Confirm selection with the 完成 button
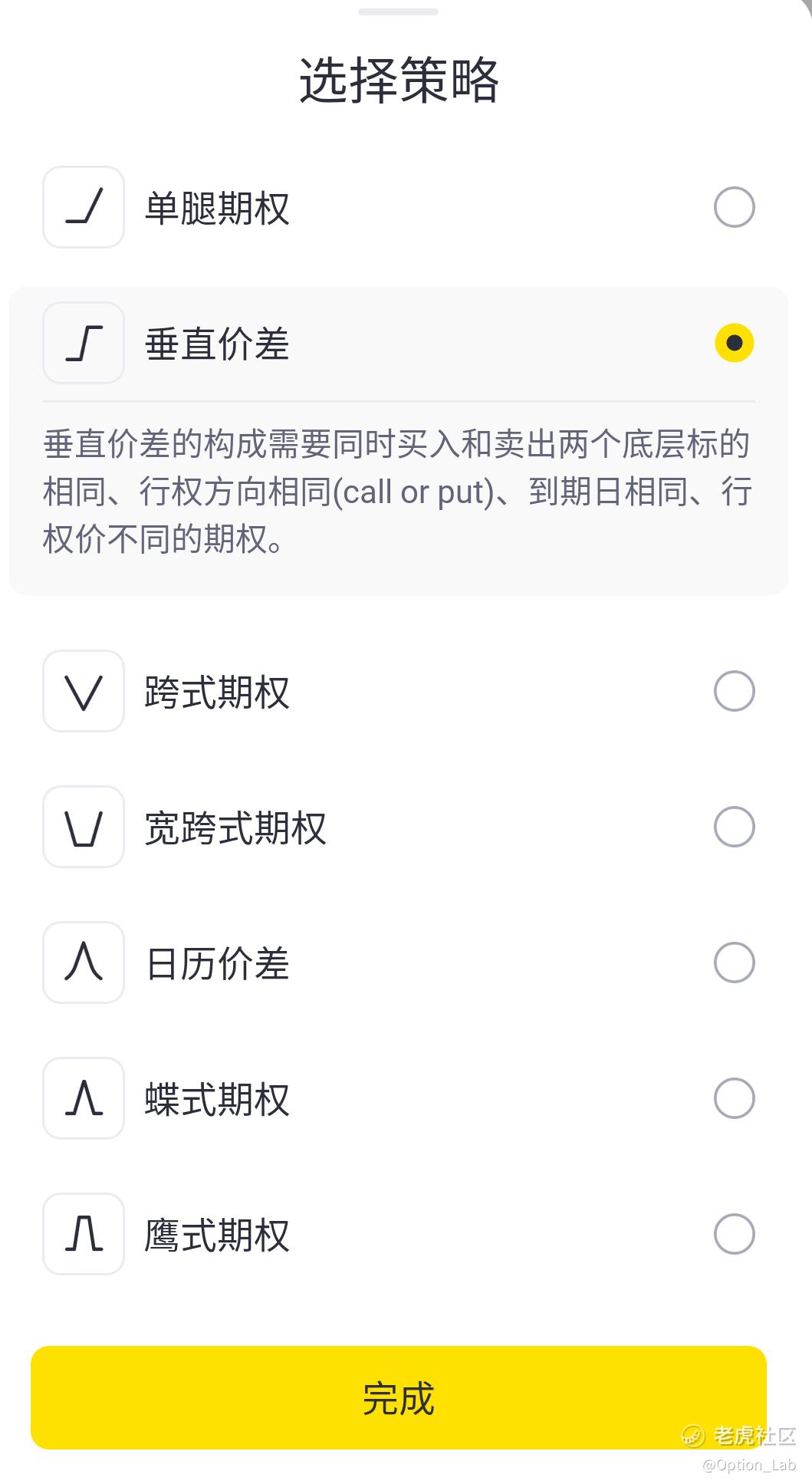The width and height of the screenshot is (812, 1484). (x=398, y=1397)
